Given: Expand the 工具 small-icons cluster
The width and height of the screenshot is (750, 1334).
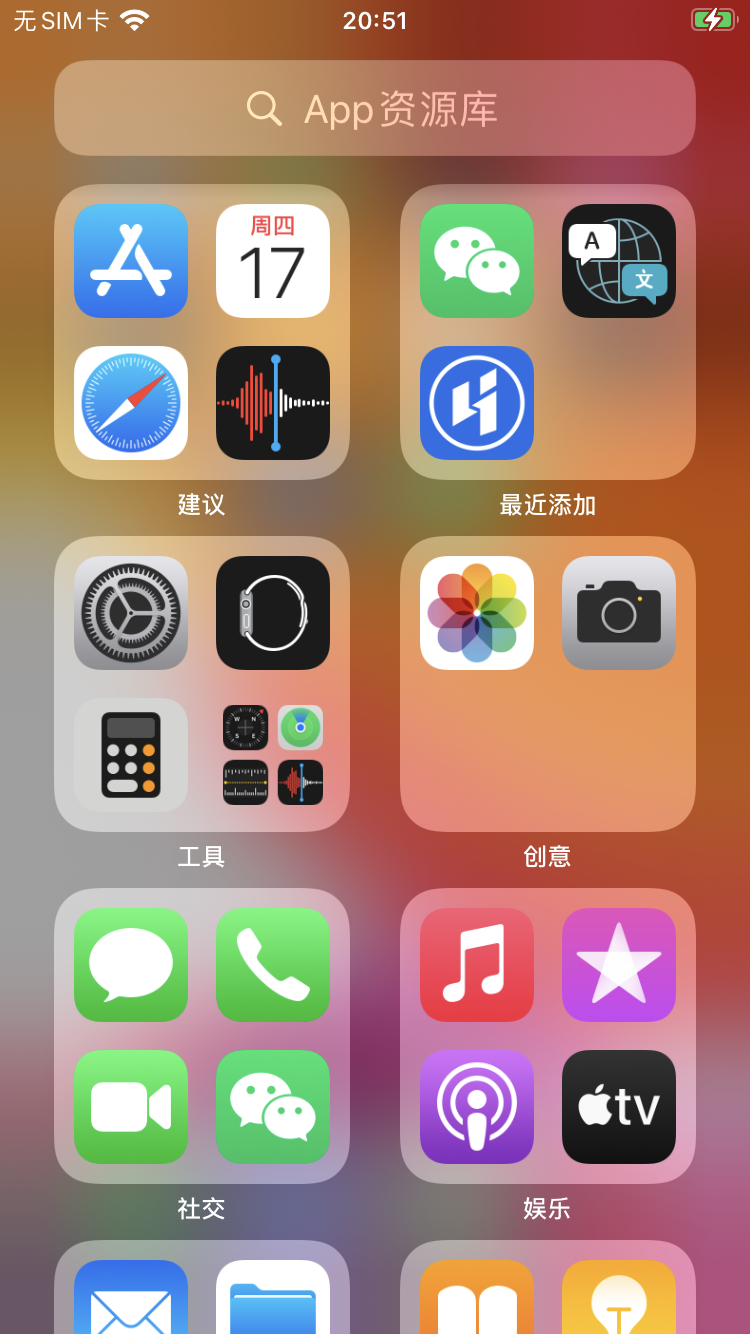Looking at the screenshot, I should 273,755.
